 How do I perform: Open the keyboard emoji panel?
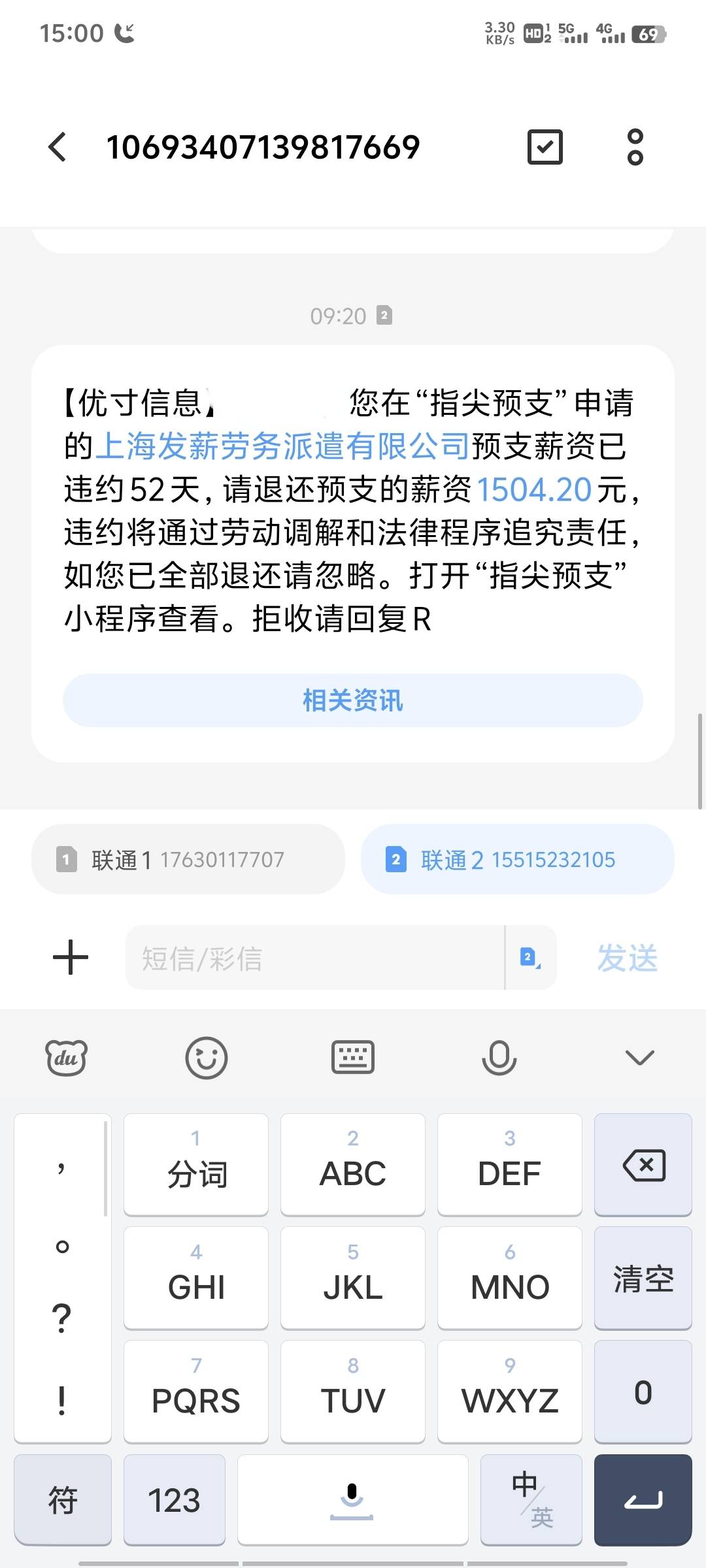click(x=206, y=1058)
